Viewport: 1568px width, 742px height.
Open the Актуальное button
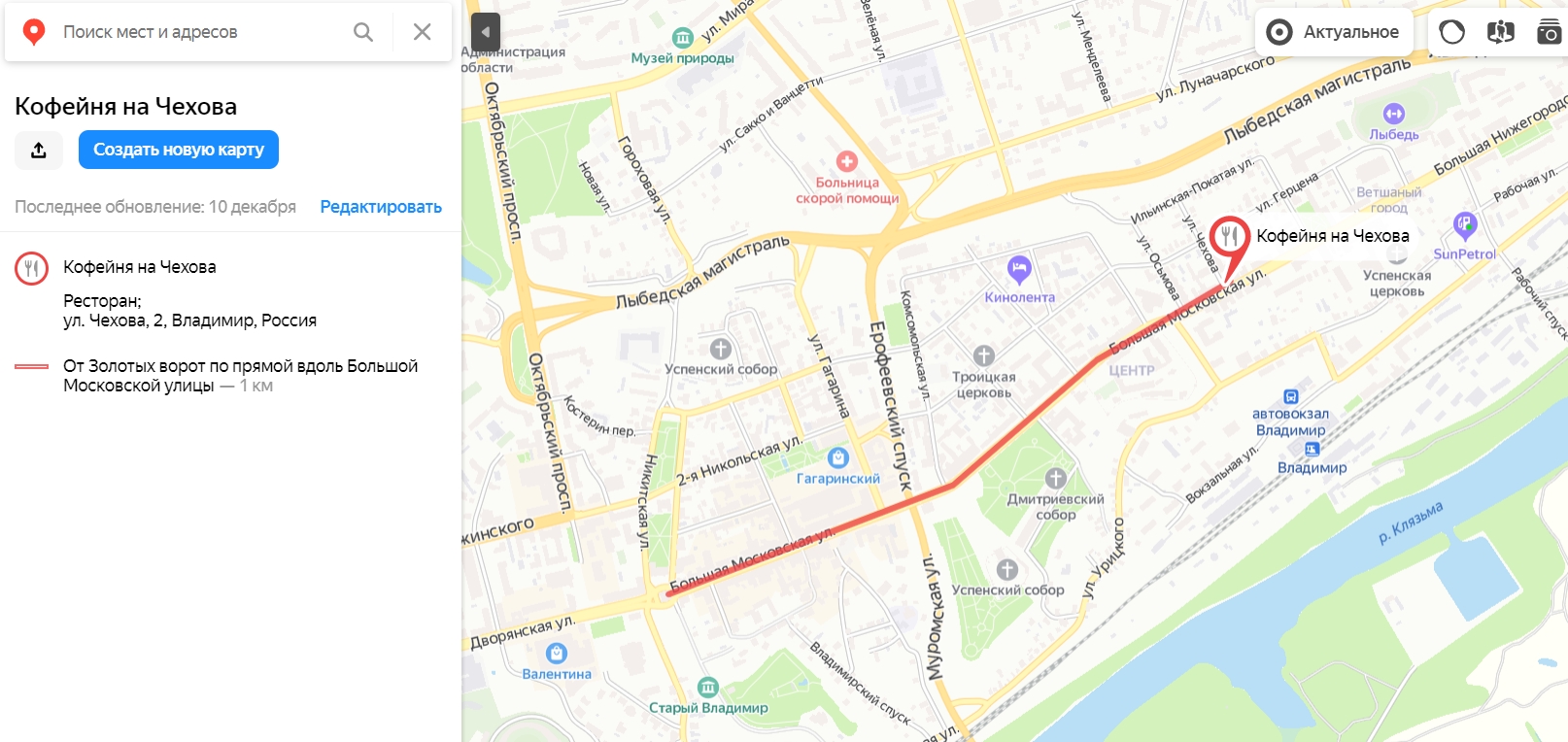[1335, 32]
